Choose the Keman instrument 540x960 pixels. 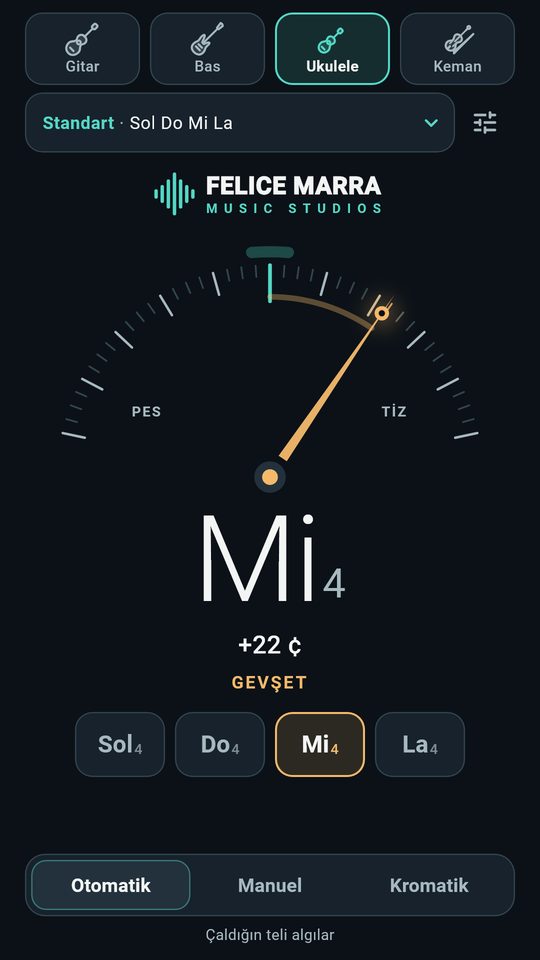[x=457, y=49]
